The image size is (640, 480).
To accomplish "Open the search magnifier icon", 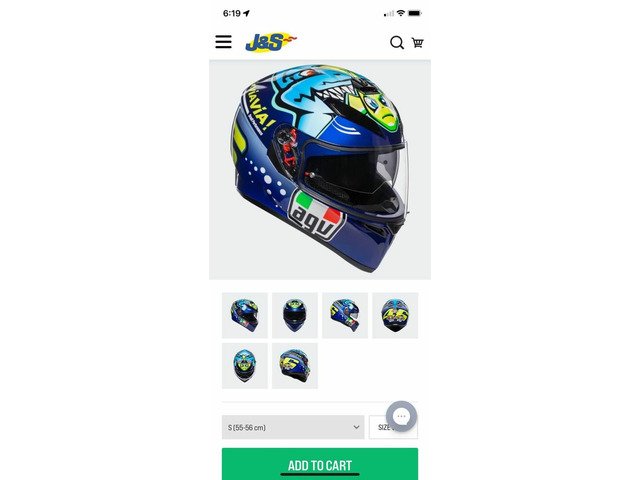I will 397,43.
